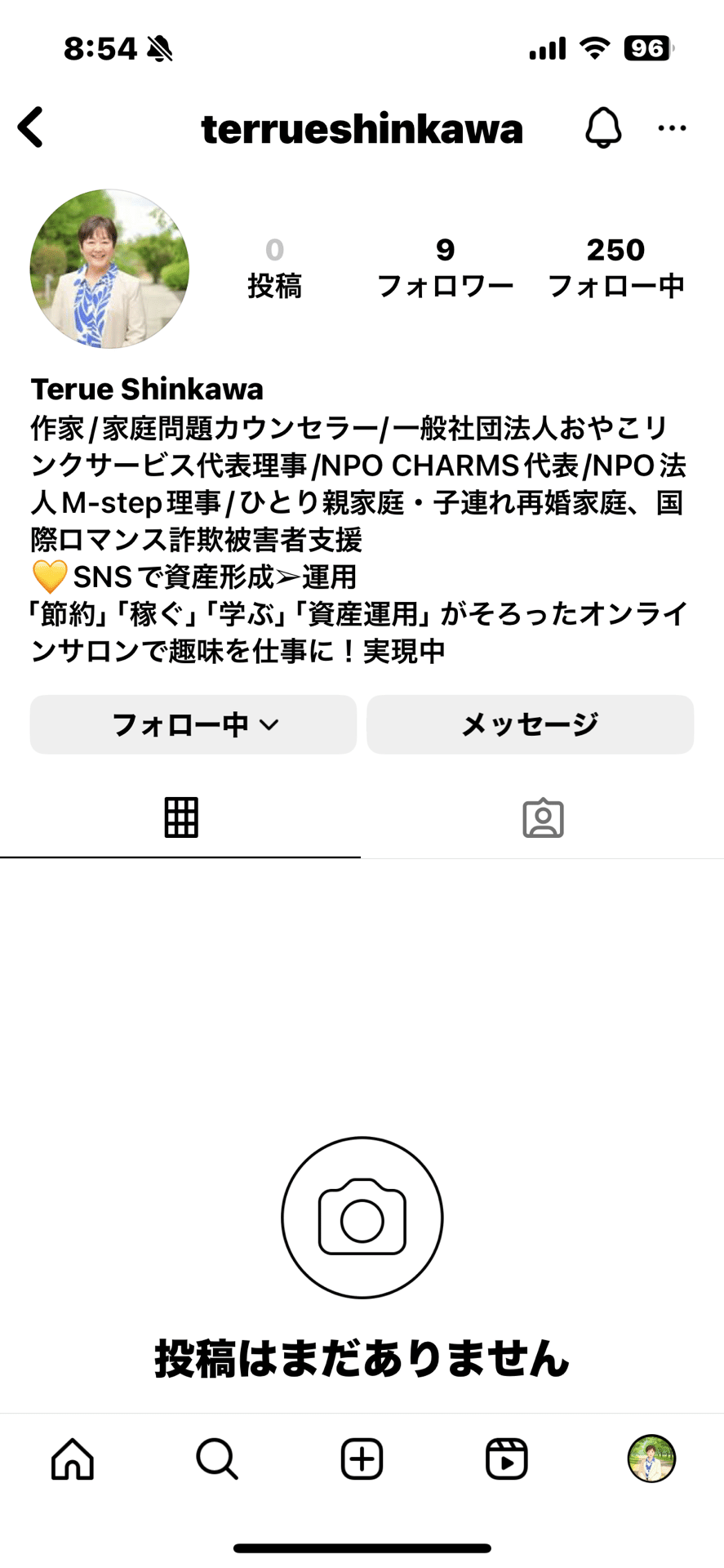Expand the フォロー中 dropdown arrow
724x1568 pixels.
pyautogui.click(x=271, y=724)
